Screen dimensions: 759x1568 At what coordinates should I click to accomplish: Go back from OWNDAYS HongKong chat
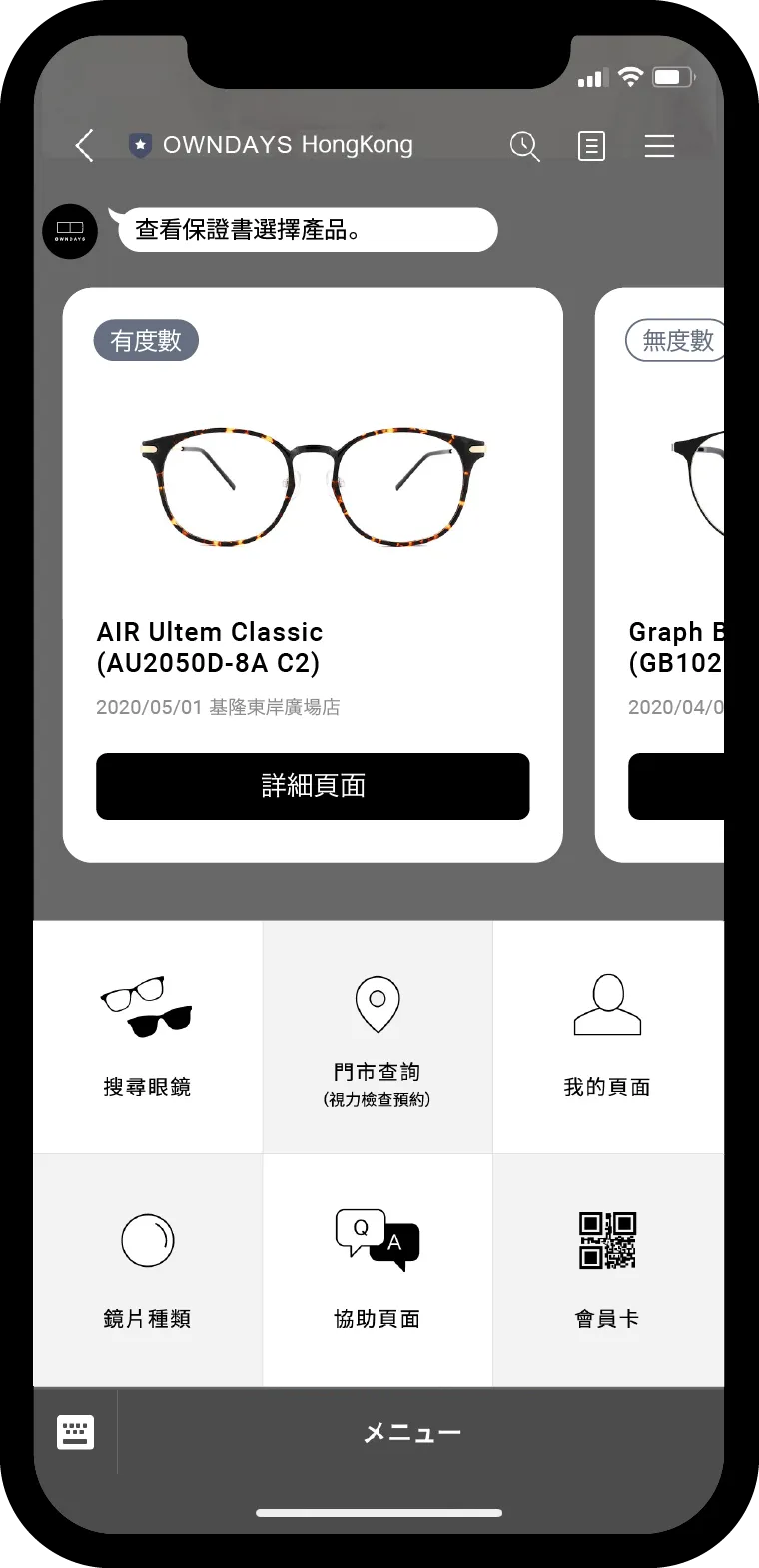click(85, 145)
